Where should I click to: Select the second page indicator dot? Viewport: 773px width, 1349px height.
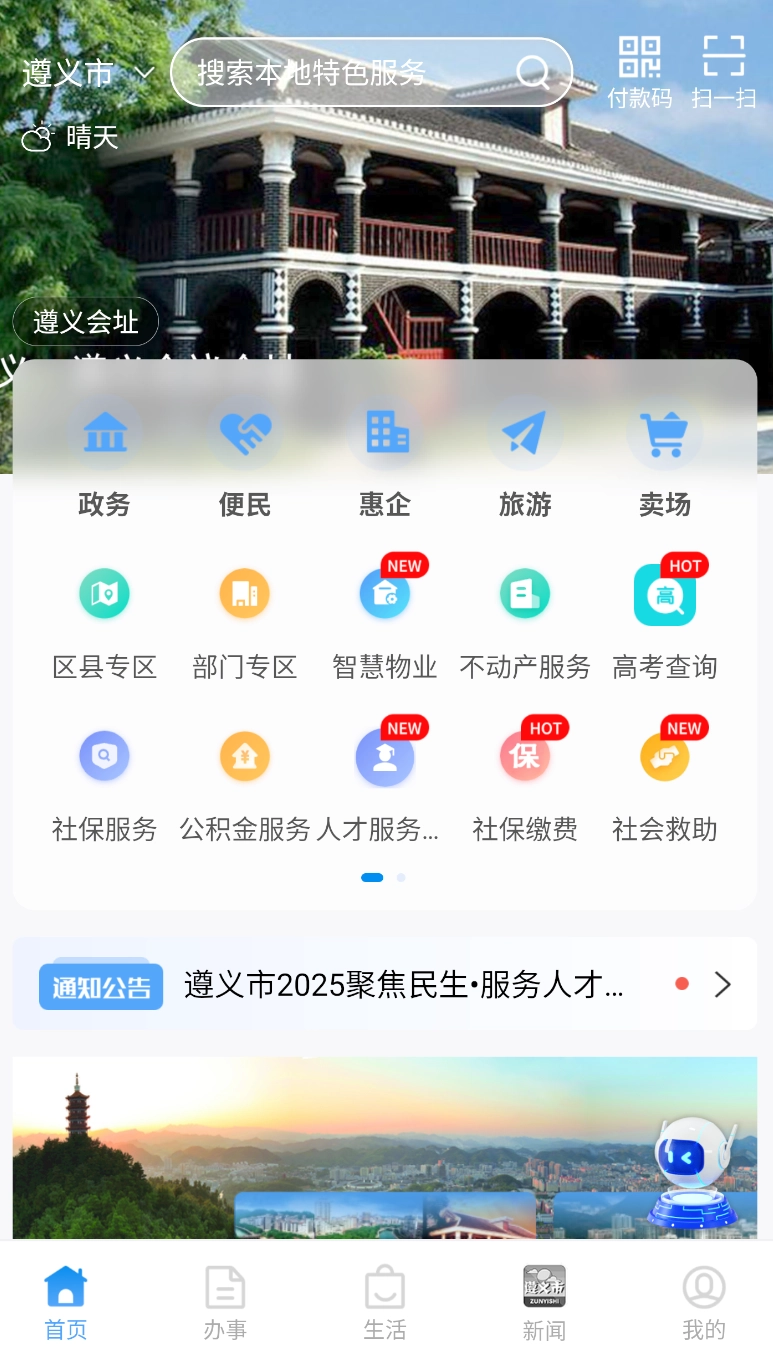click(400, 877)
